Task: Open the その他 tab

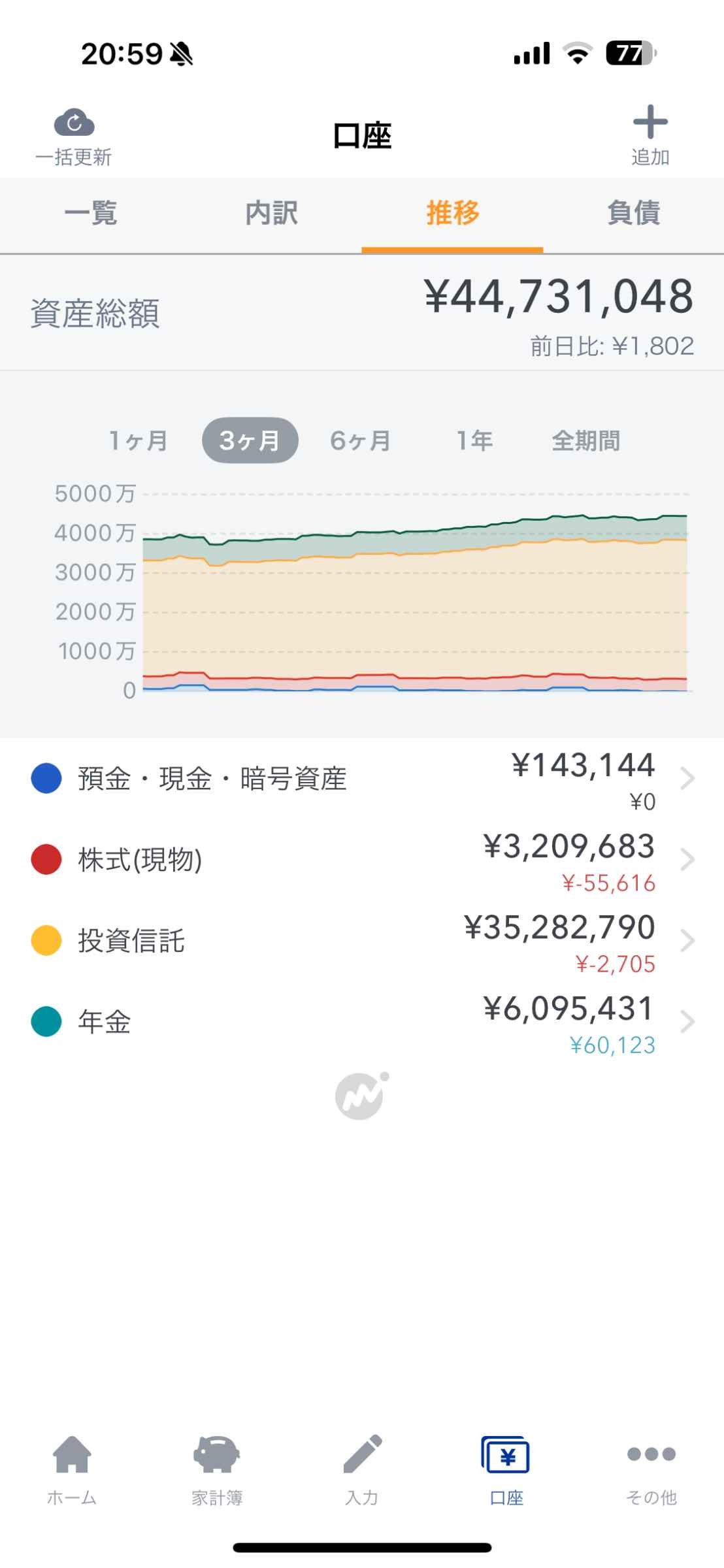Action: [651, 1469]
